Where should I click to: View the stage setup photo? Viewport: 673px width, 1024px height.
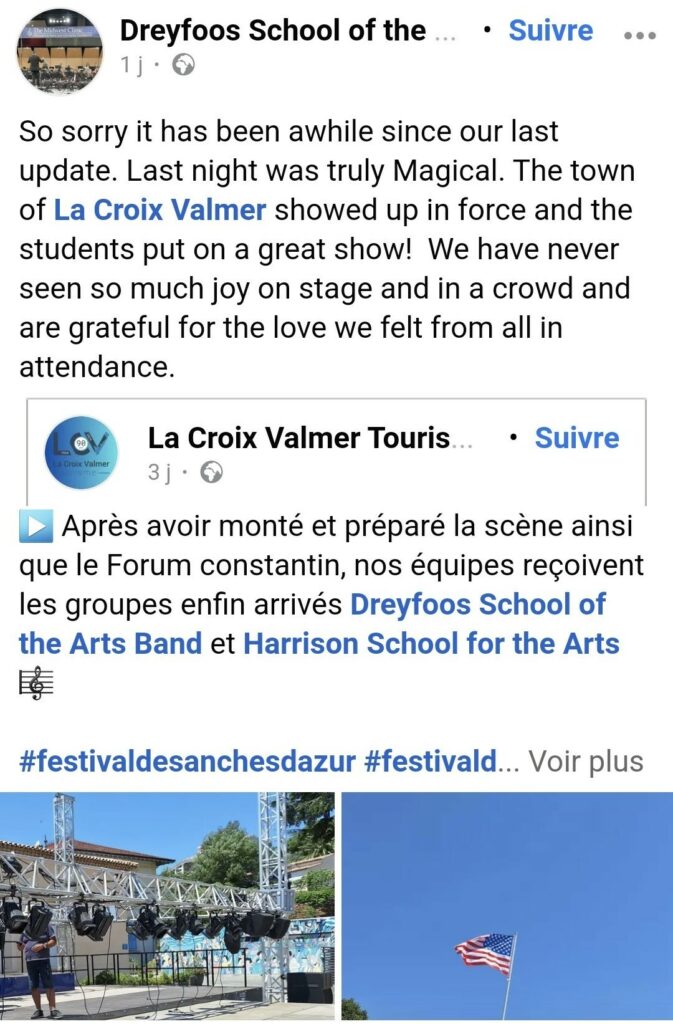166,905
